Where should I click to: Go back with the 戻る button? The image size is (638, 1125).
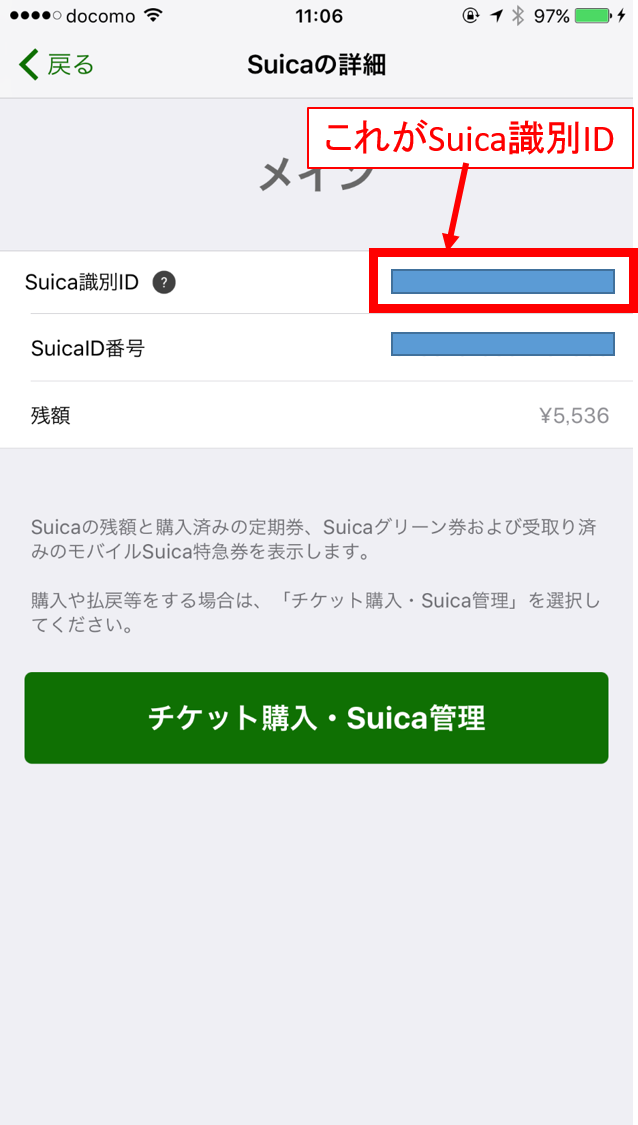[56, 65]
